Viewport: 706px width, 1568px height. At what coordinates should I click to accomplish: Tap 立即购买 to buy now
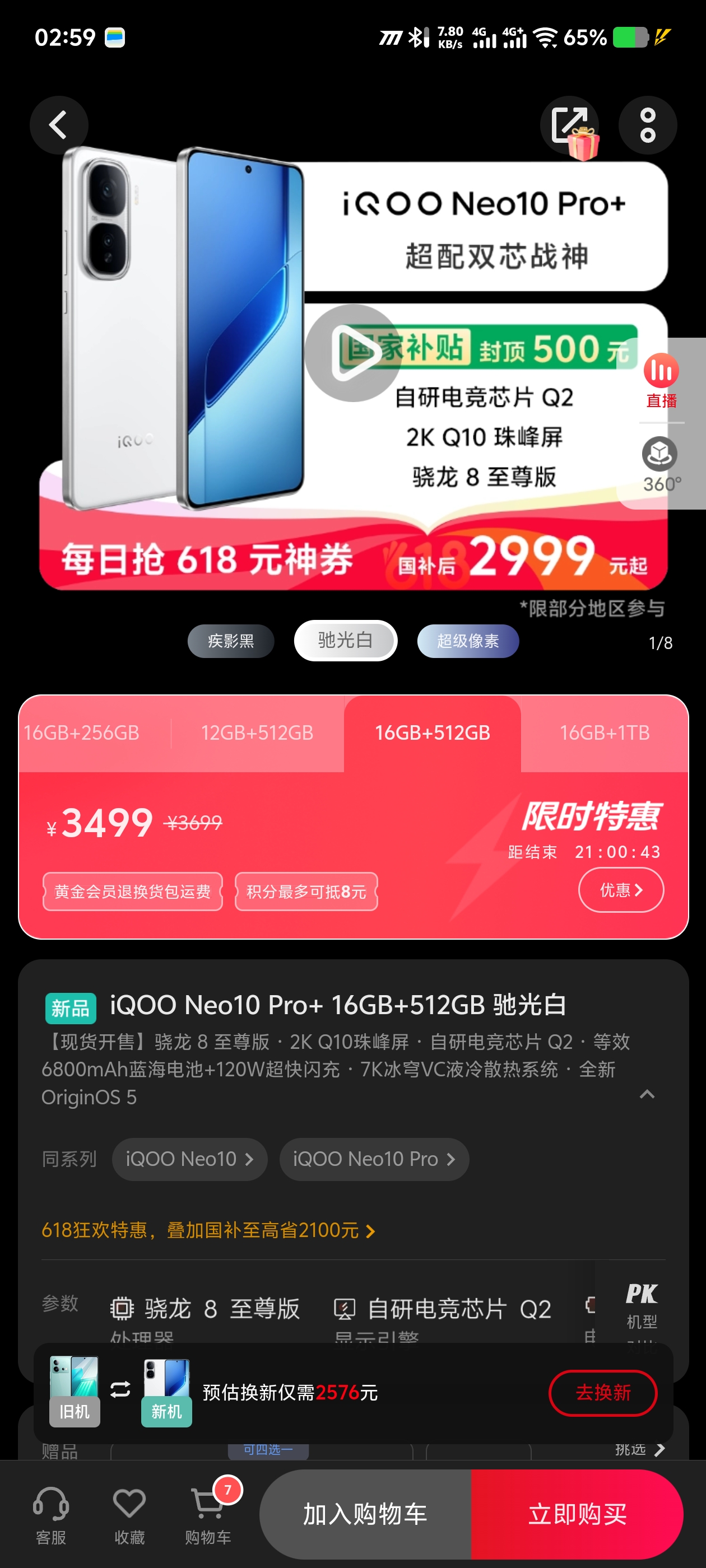point(577,1514)
